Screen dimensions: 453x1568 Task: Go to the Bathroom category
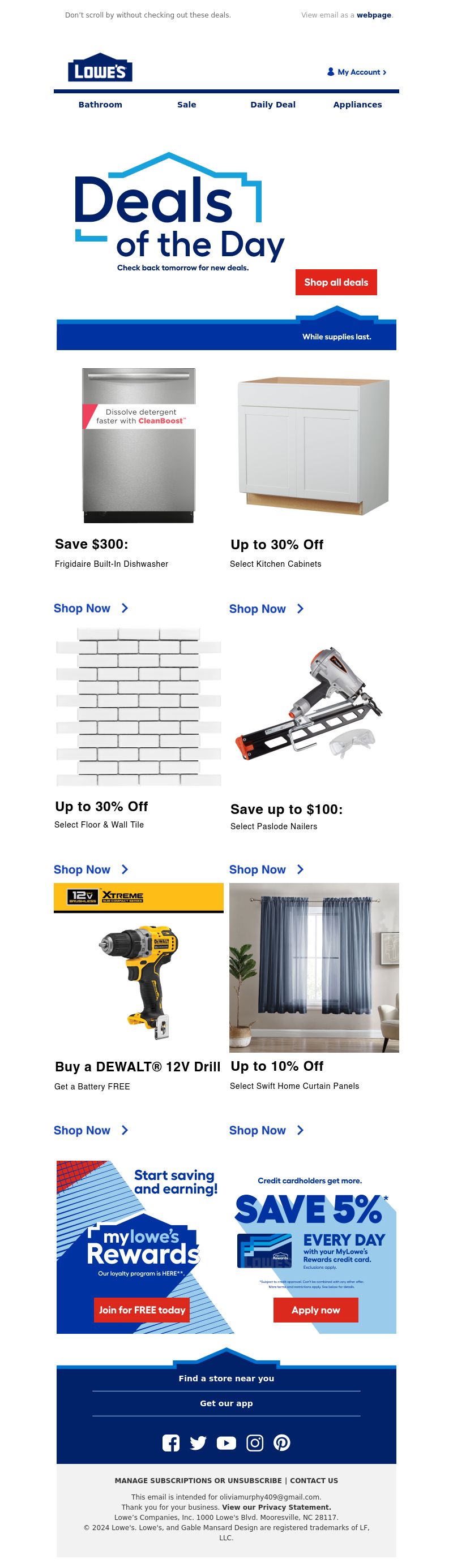(100, 105)
